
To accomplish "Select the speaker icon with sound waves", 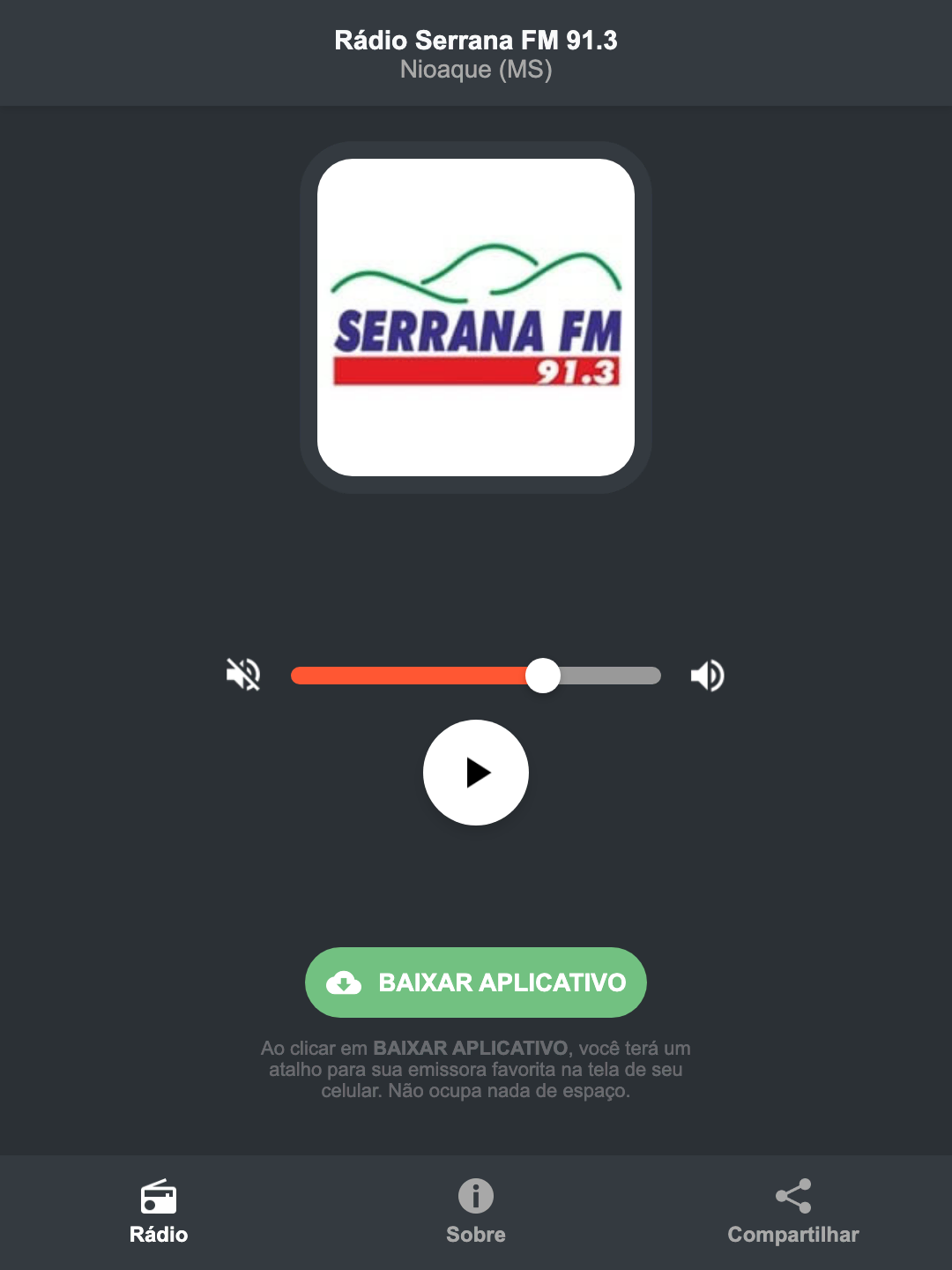I will pyautogui.click(x=707, y=675).
